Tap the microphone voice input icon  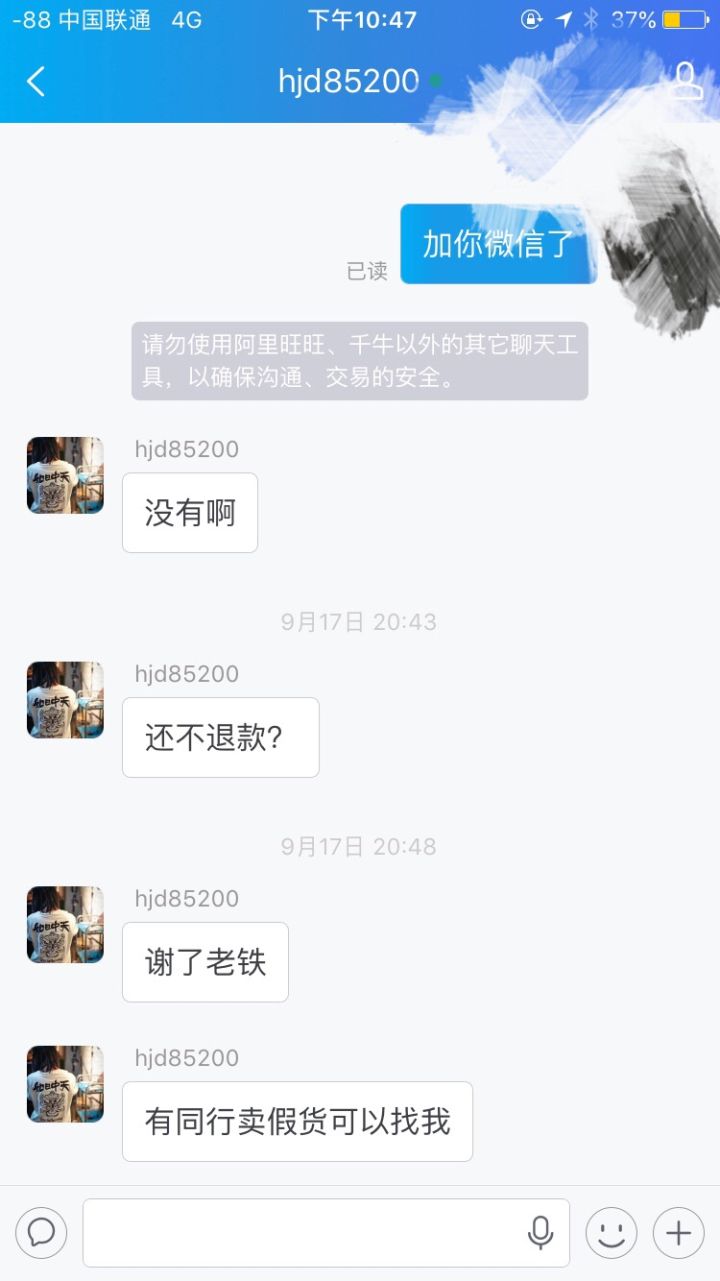(540, 1232)
